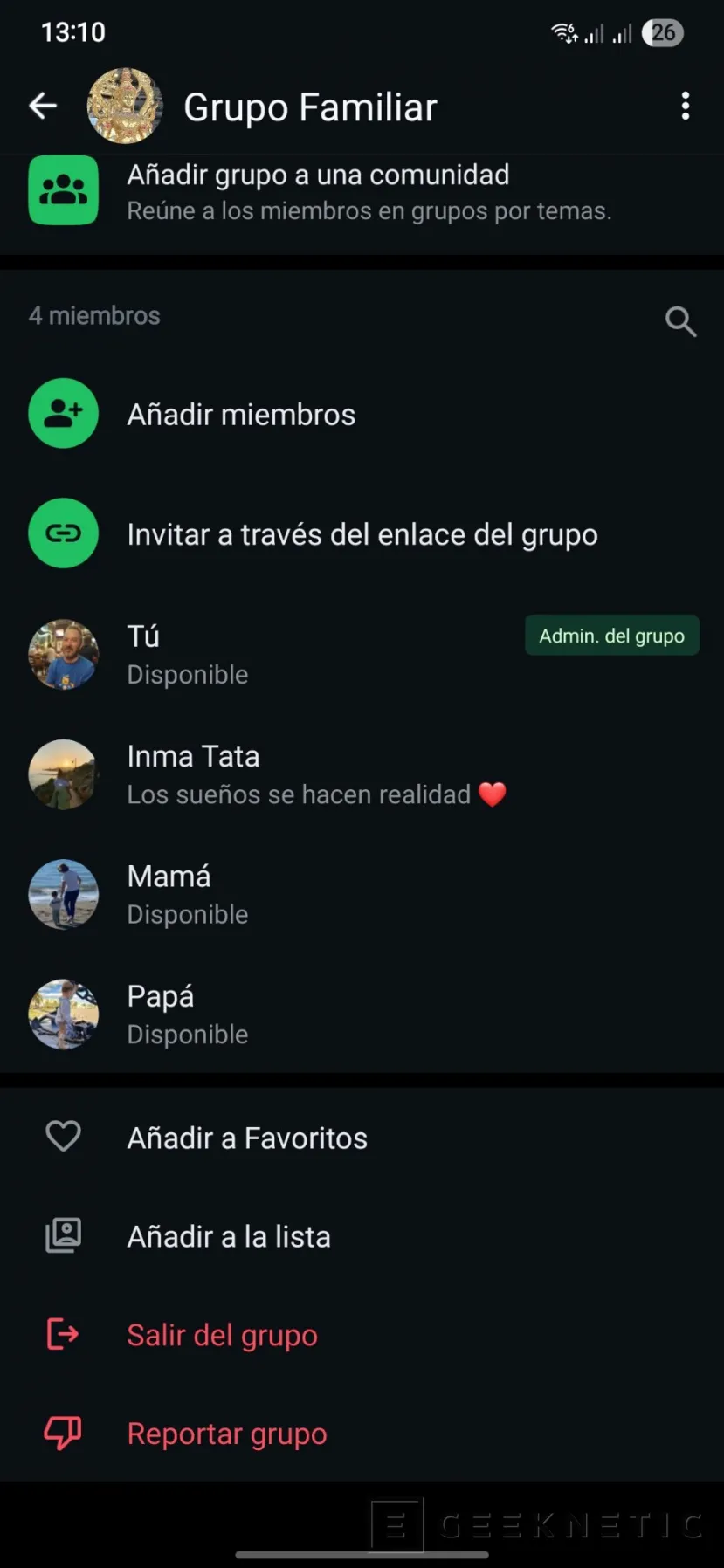
Task: Select Reportar grupo
Action: [x=227, y=1433]
